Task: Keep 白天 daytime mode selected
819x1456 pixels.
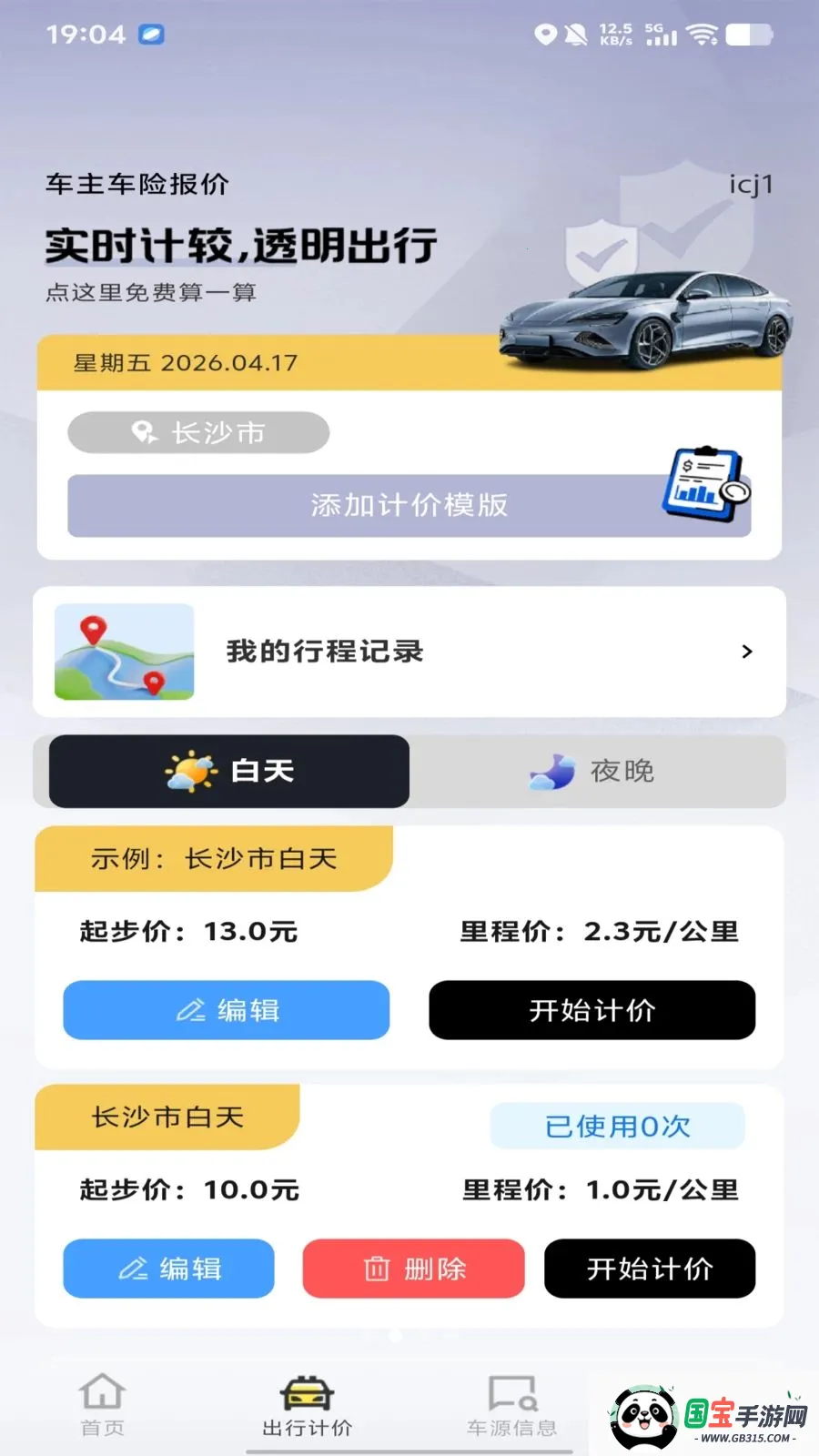Action: [226, 771]
